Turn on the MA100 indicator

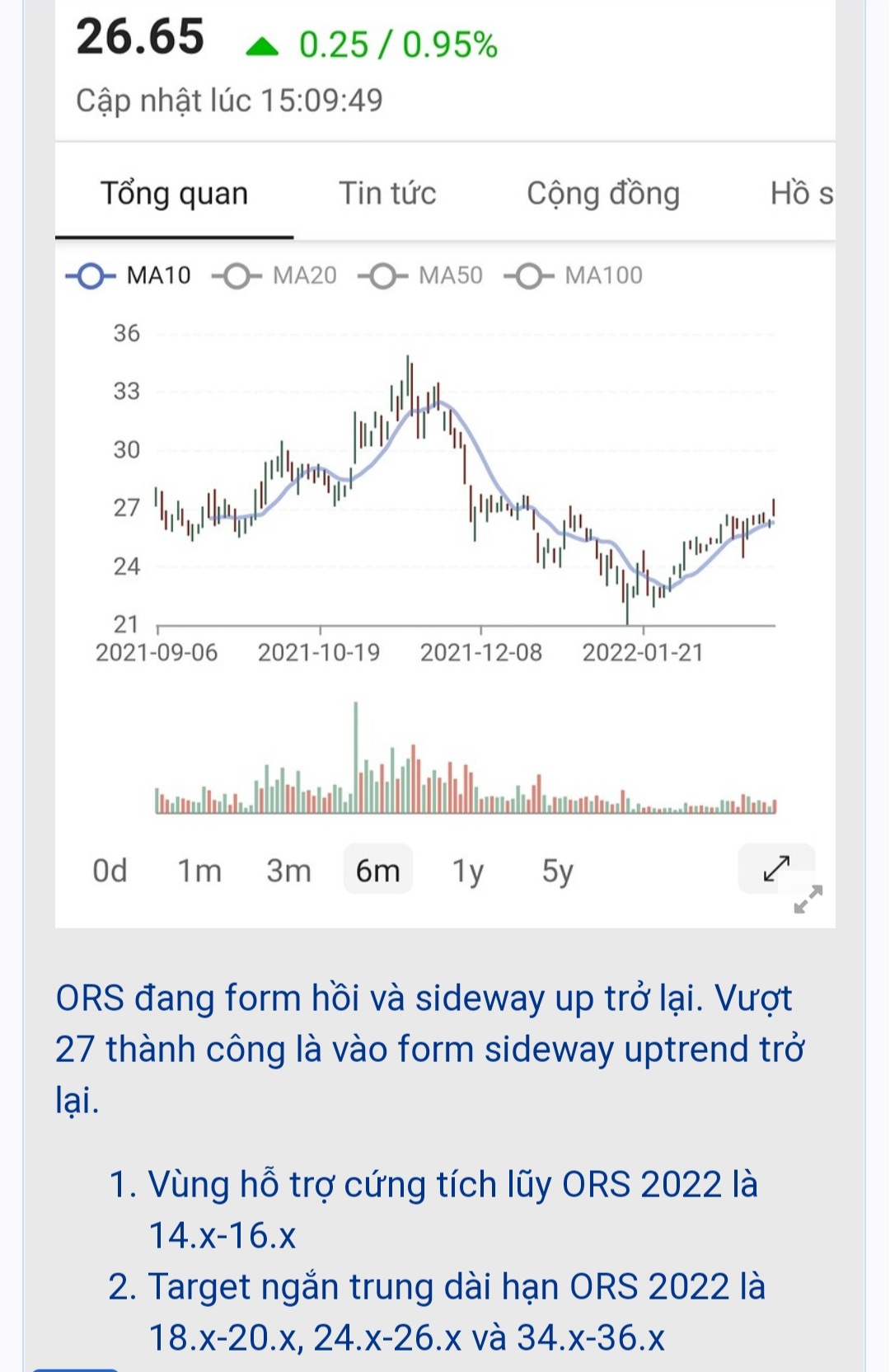(574, 275)
